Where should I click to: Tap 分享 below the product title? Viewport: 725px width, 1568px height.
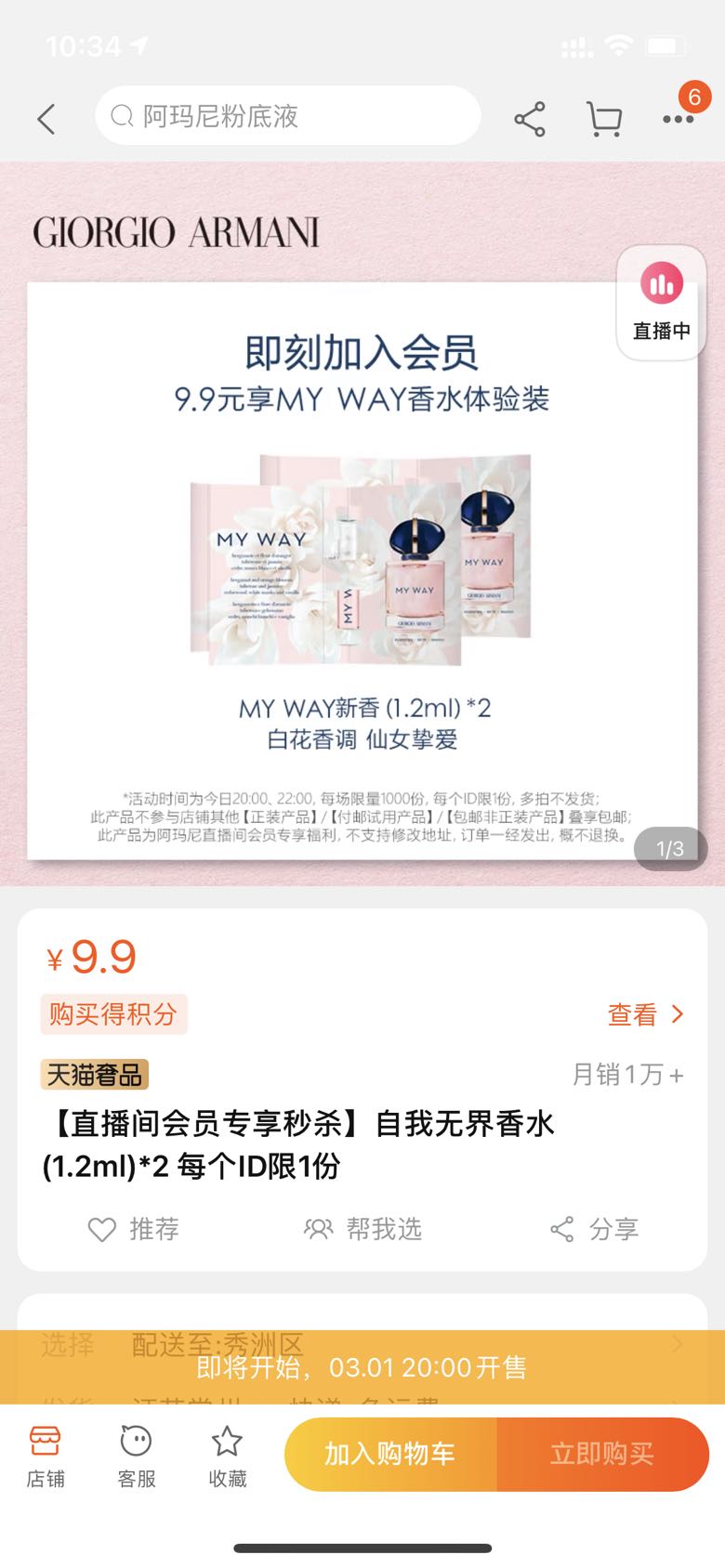coord(595,1229)
